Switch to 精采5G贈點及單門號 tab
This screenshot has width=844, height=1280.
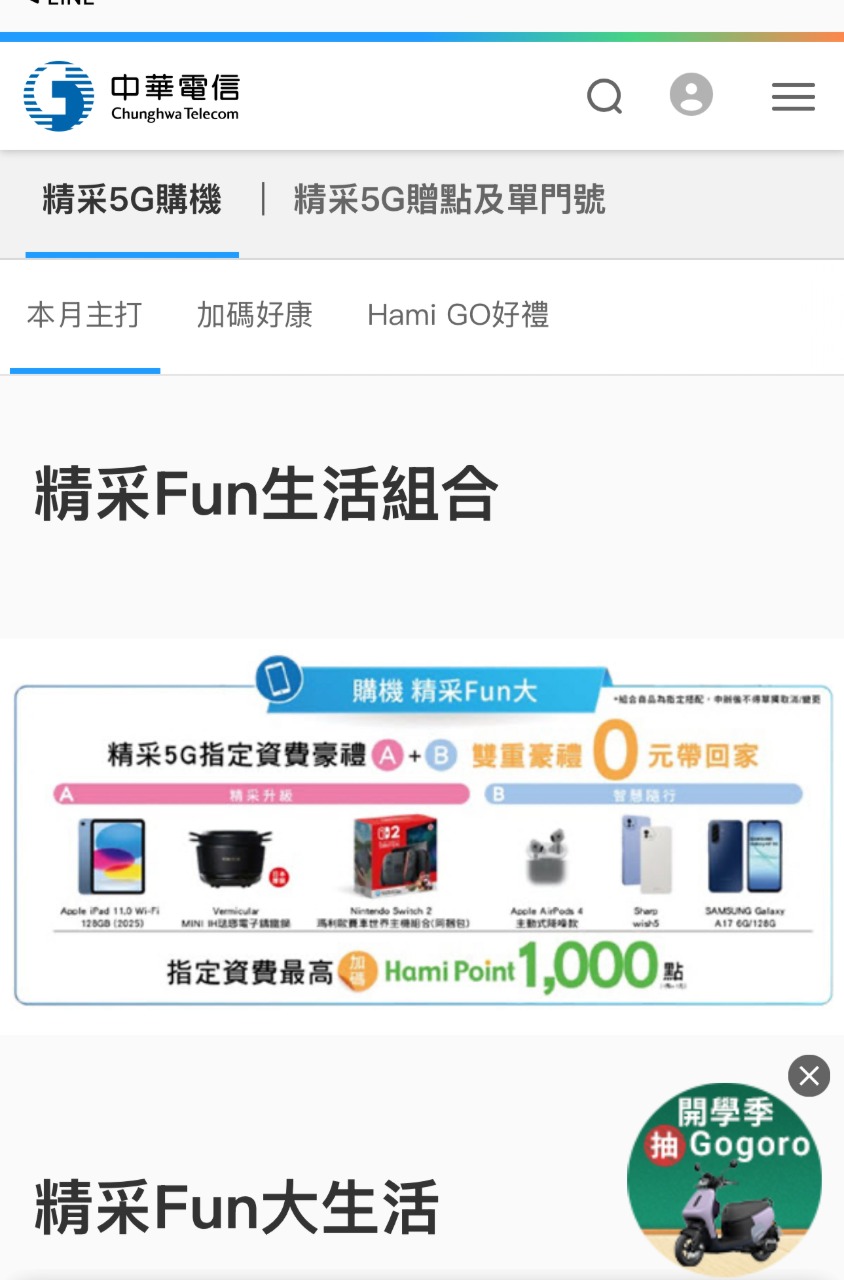(x=449, y=201)
